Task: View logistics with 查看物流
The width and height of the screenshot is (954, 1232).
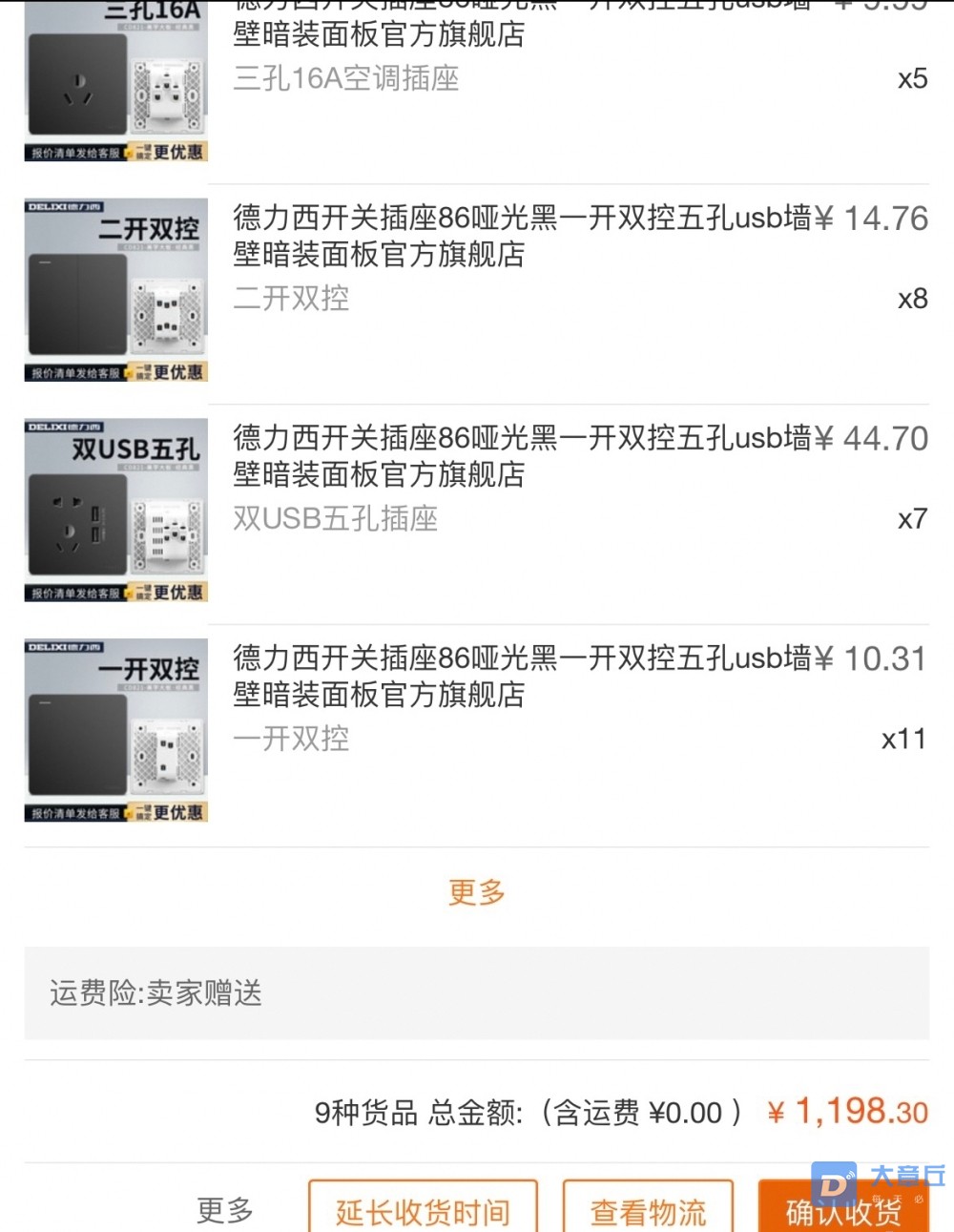Action: pos(648,1210)
